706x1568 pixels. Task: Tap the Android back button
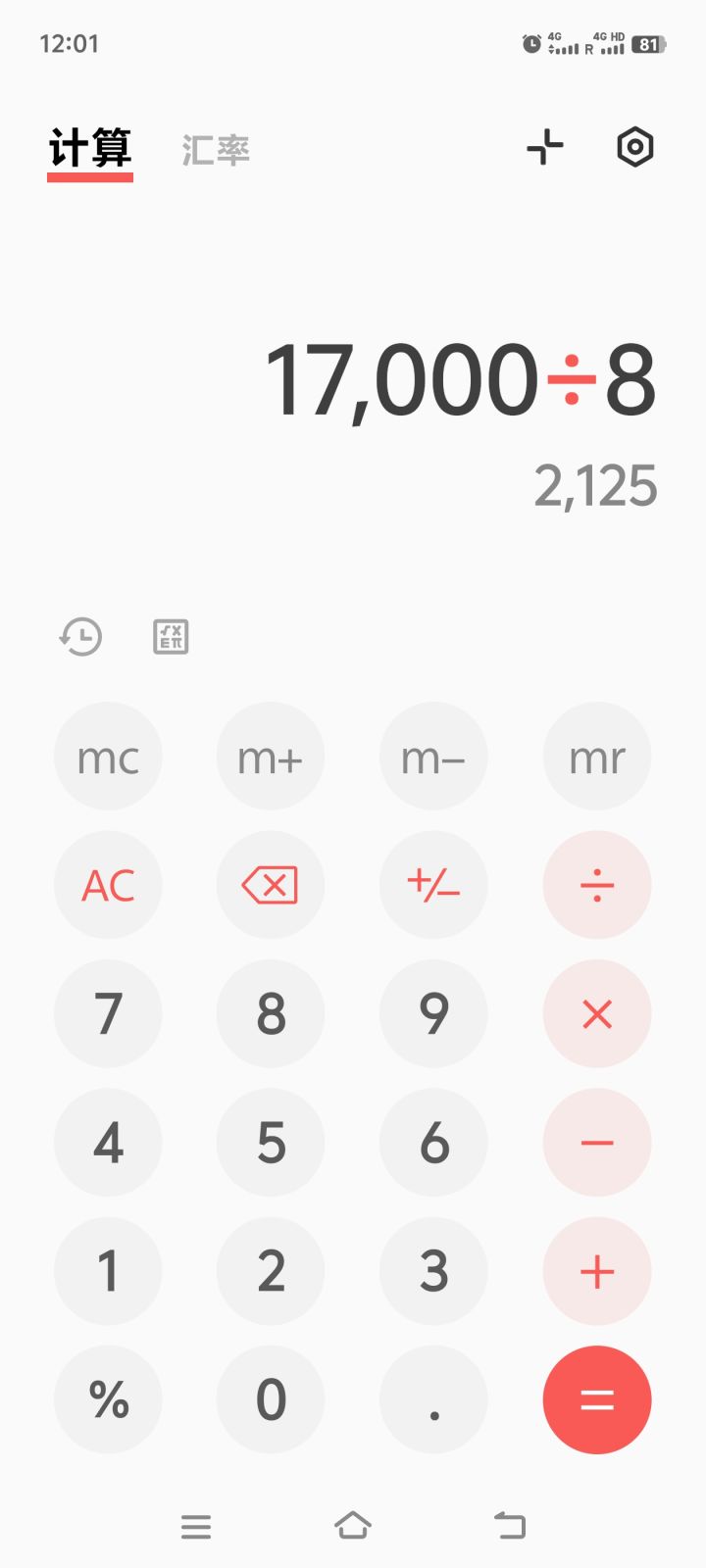coord(510,1526)
